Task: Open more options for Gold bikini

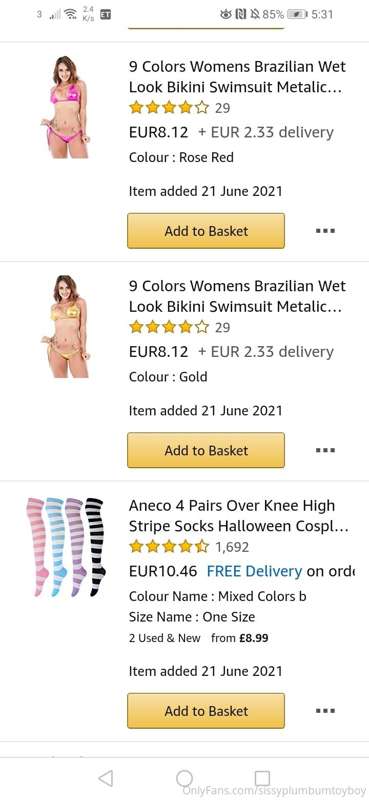Action: pos(325,451)
